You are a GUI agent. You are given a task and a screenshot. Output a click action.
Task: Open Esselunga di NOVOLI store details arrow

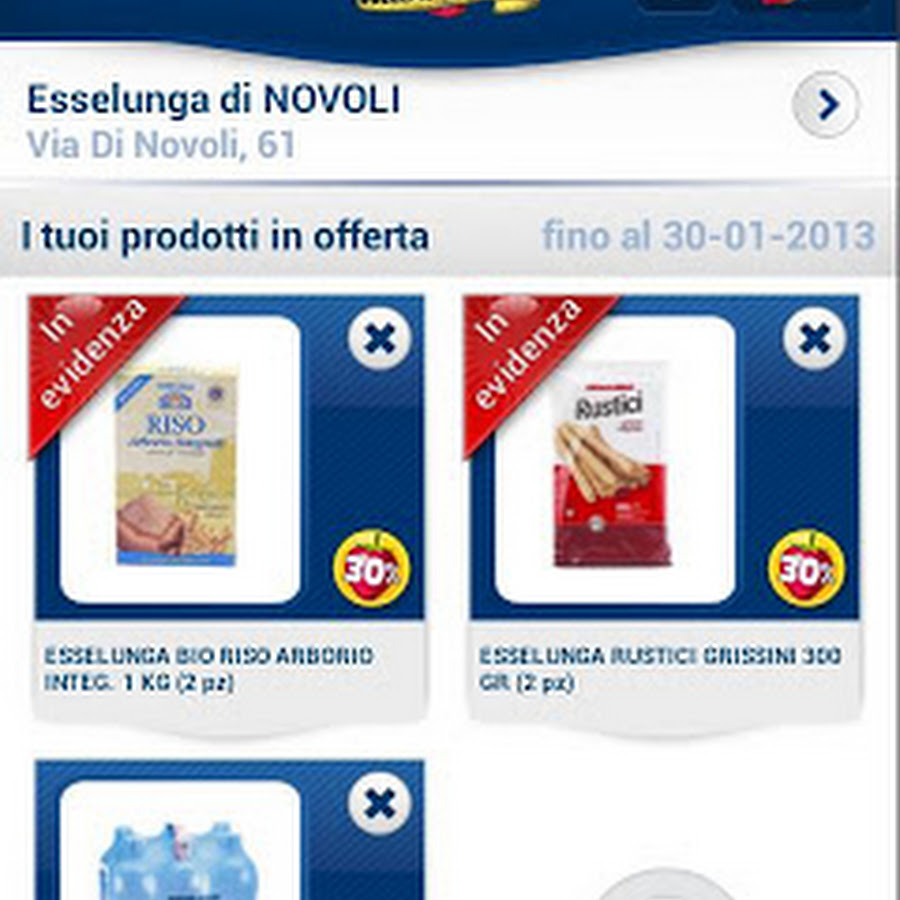(x=825, y=105)
